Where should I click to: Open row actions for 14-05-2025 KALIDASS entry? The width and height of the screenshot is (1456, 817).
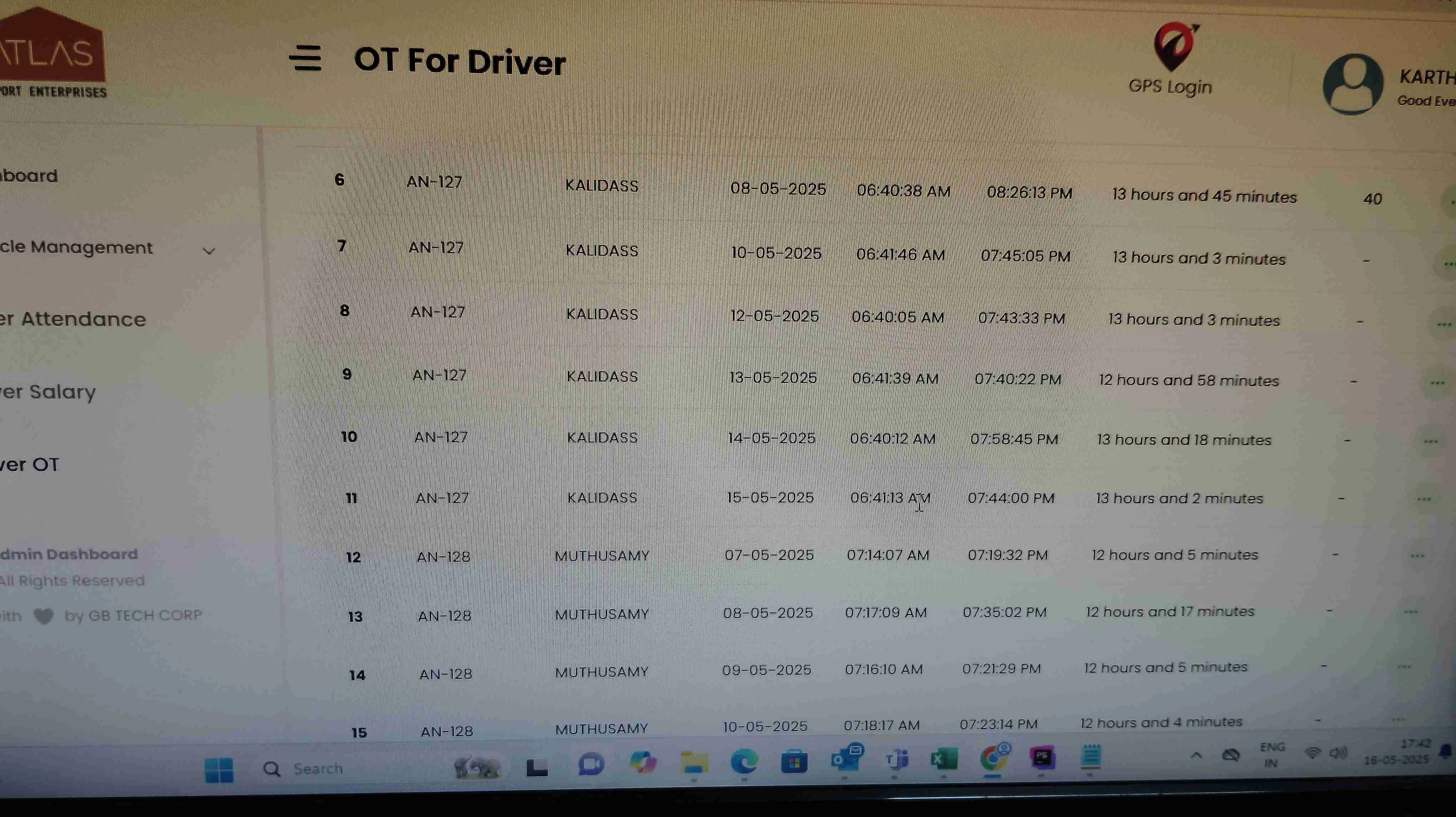coord(1430,442)
